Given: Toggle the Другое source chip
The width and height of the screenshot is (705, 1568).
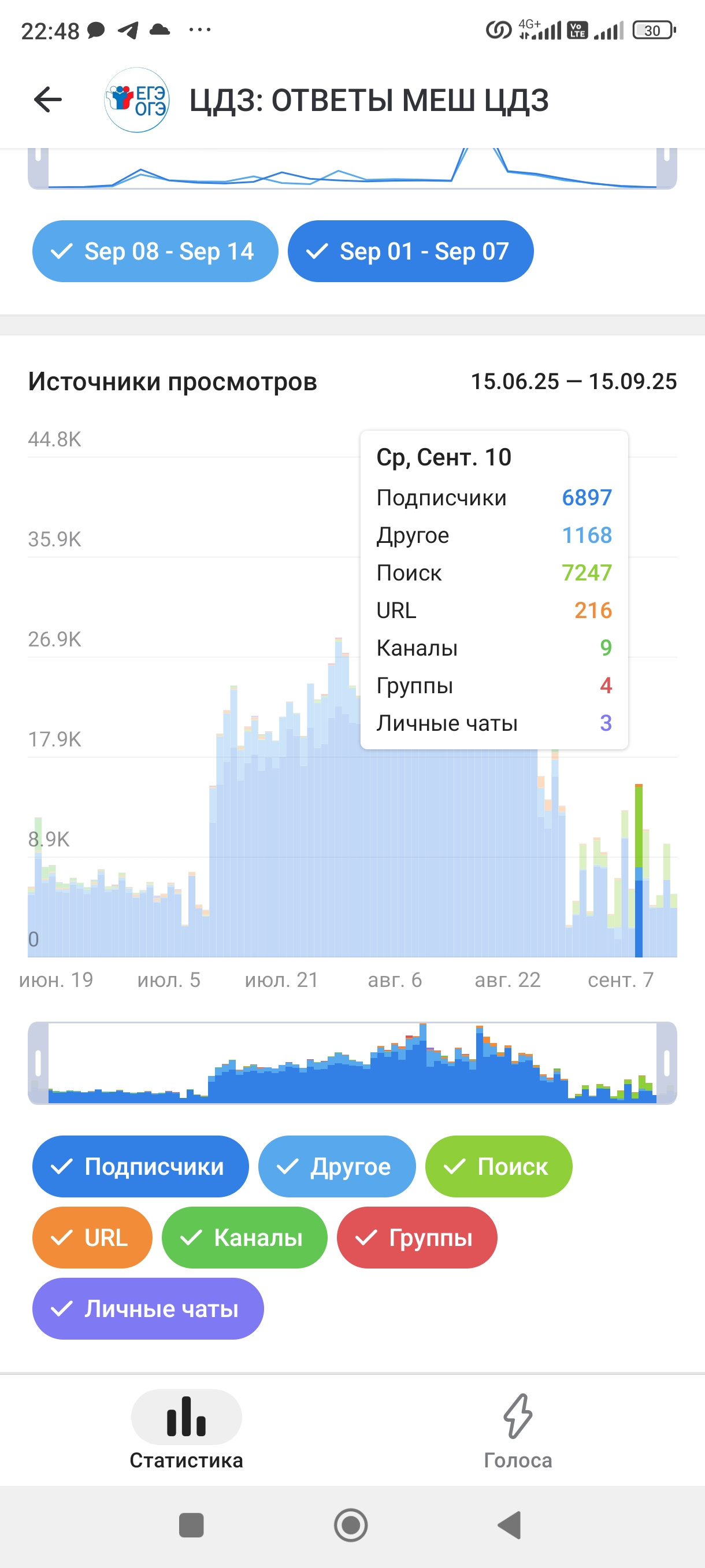Looking at the screenshot, I should [337, 1166].
